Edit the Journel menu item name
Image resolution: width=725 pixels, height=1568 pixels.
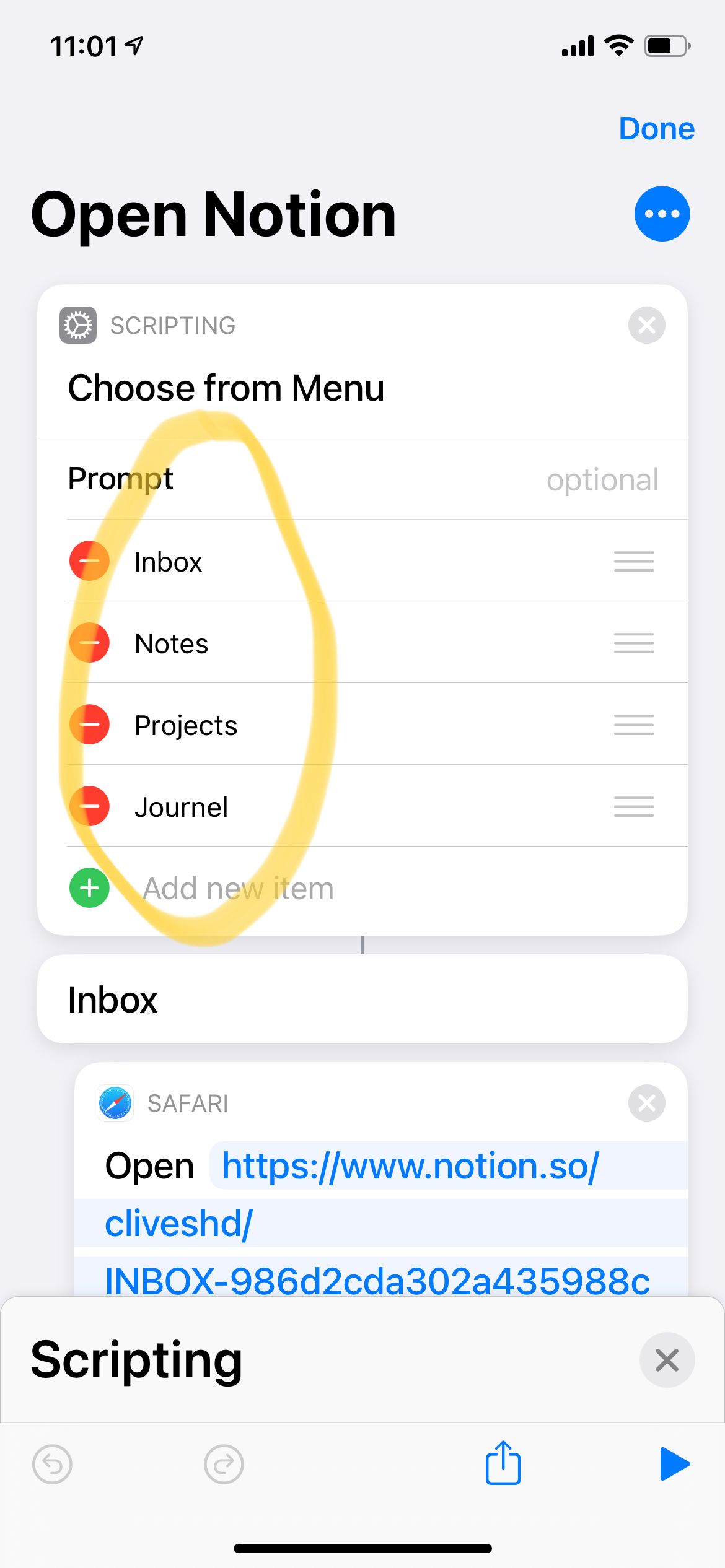(x=182, y=807)
